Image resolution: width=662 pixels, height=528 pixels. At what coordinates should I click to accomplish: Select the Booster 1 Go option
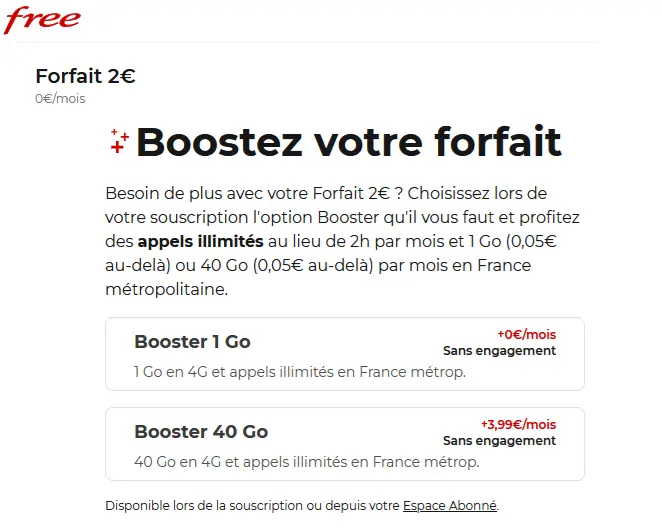click(x=344, y=354)
